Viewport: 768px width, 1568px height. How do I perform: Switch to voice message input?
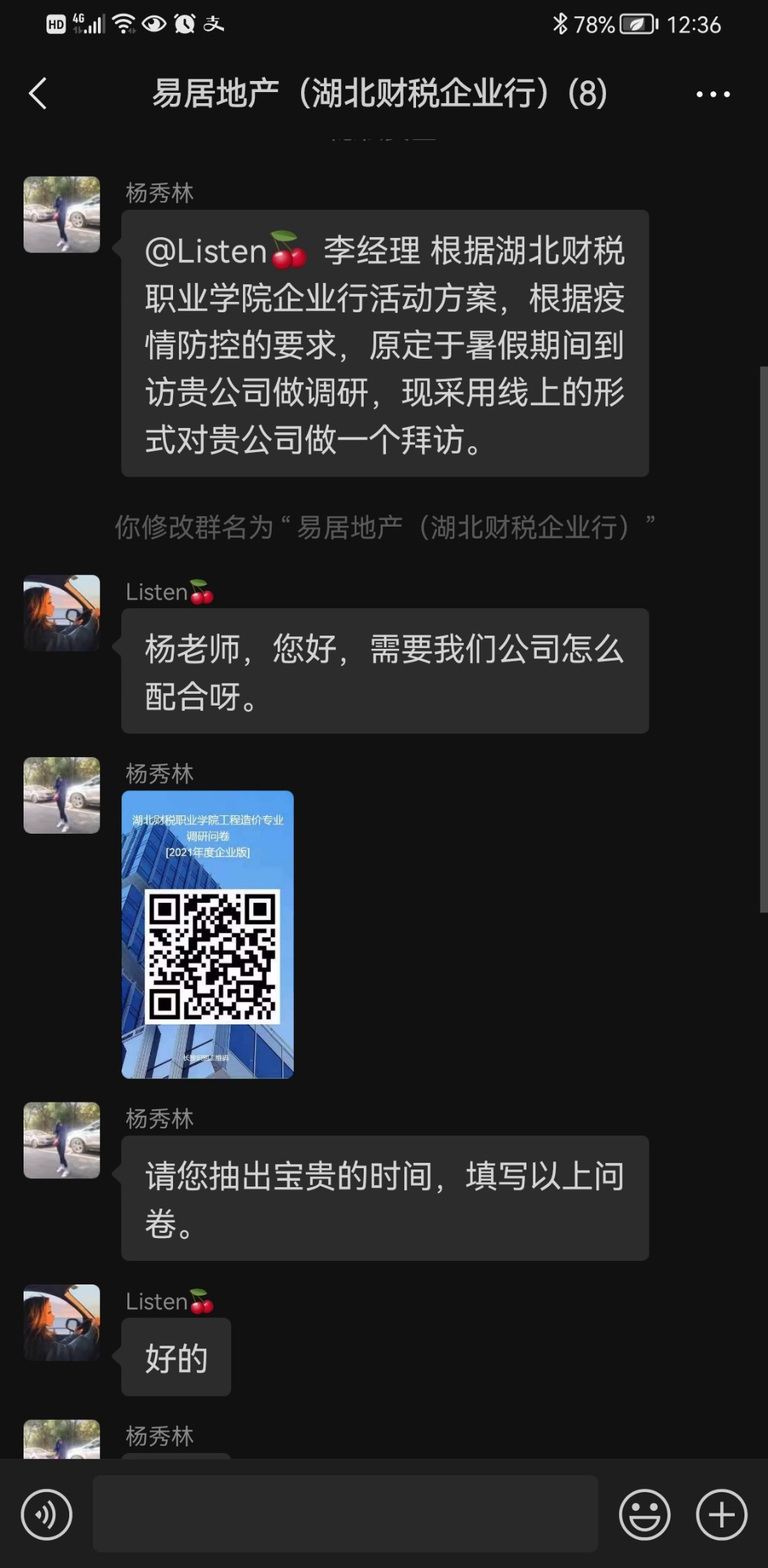(46, 1514)
